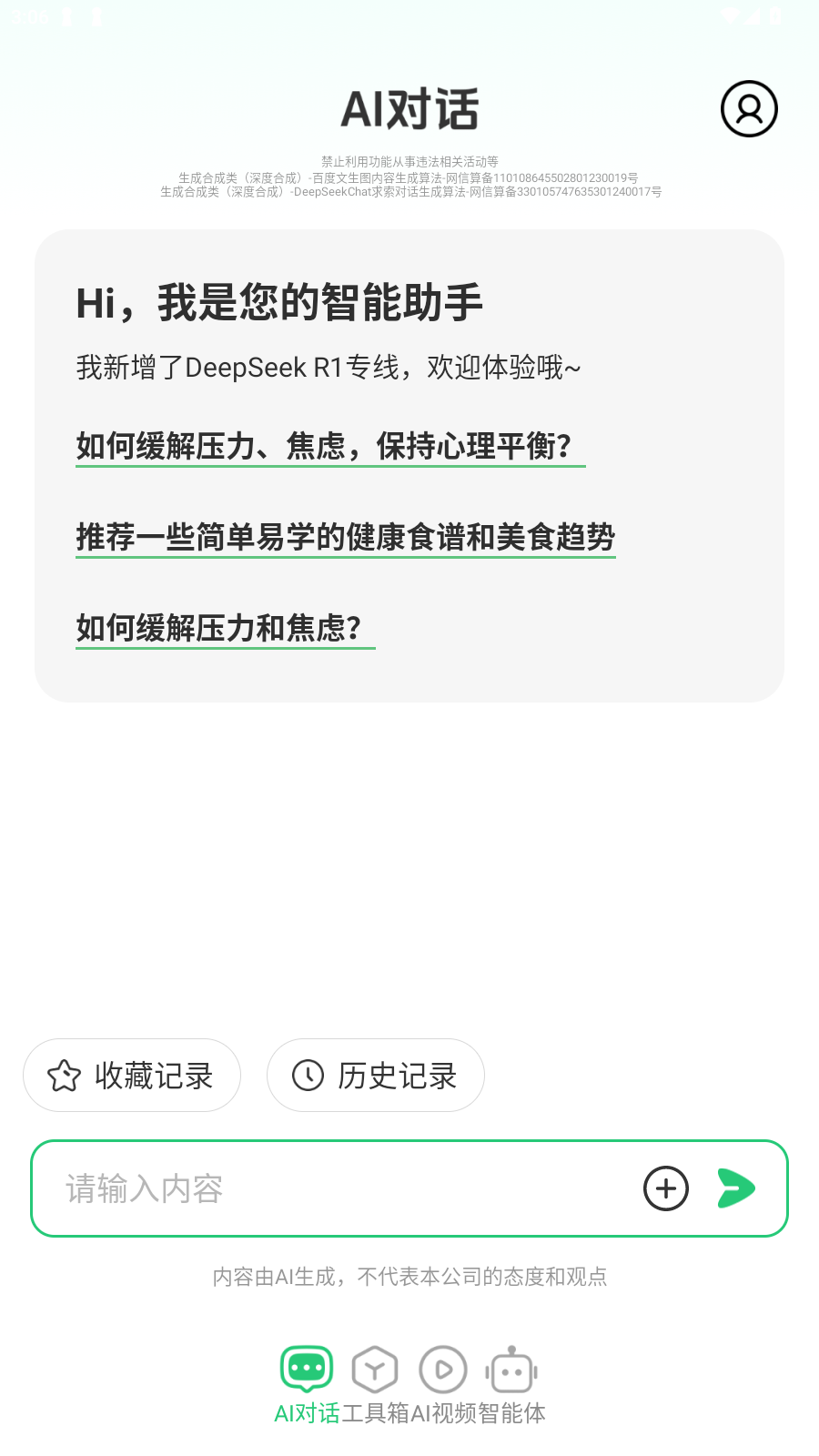
Task: Switch to the 智能体 tab
Action: 511,1383
